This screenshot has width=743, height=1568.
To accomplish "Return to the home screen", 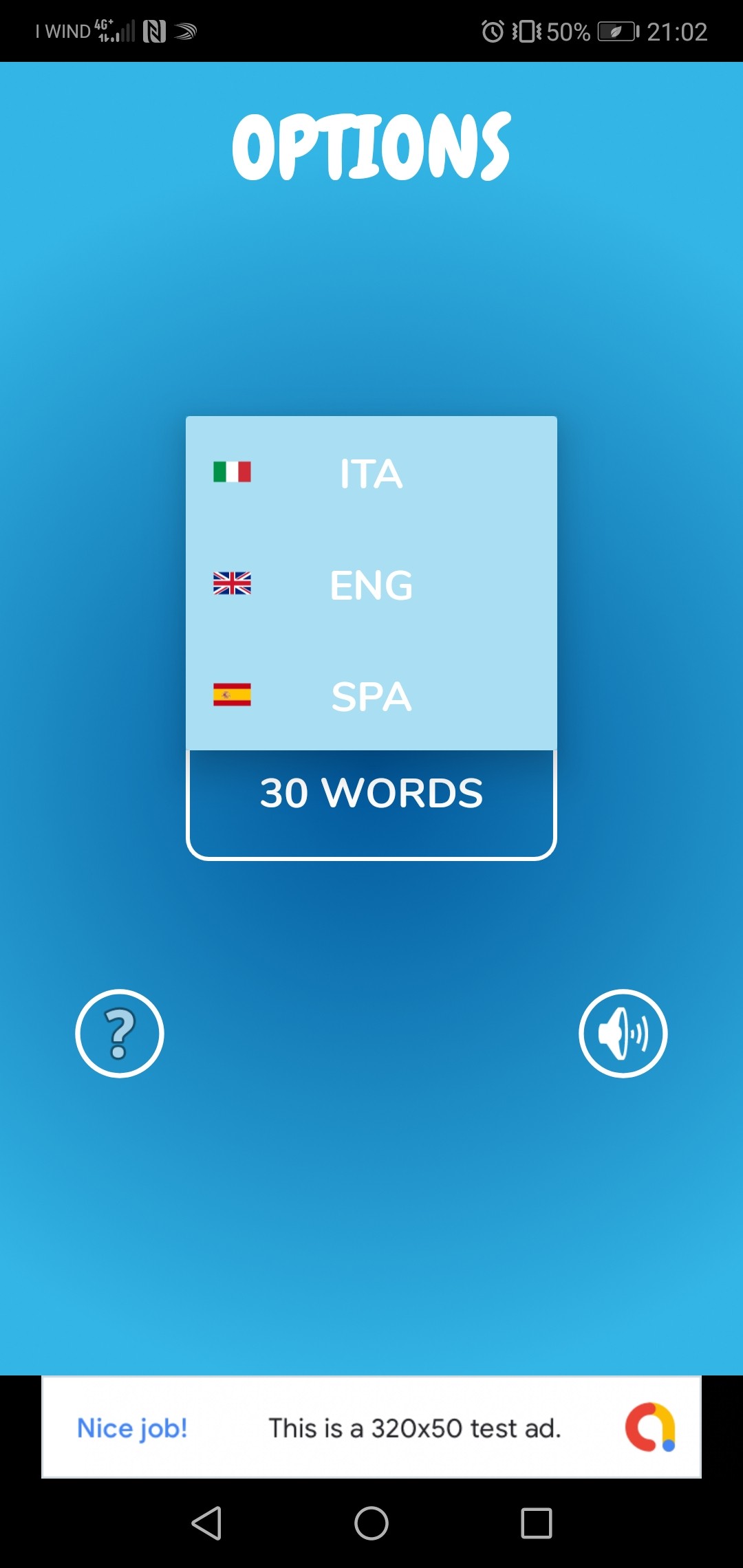I will pos(371,1523).
